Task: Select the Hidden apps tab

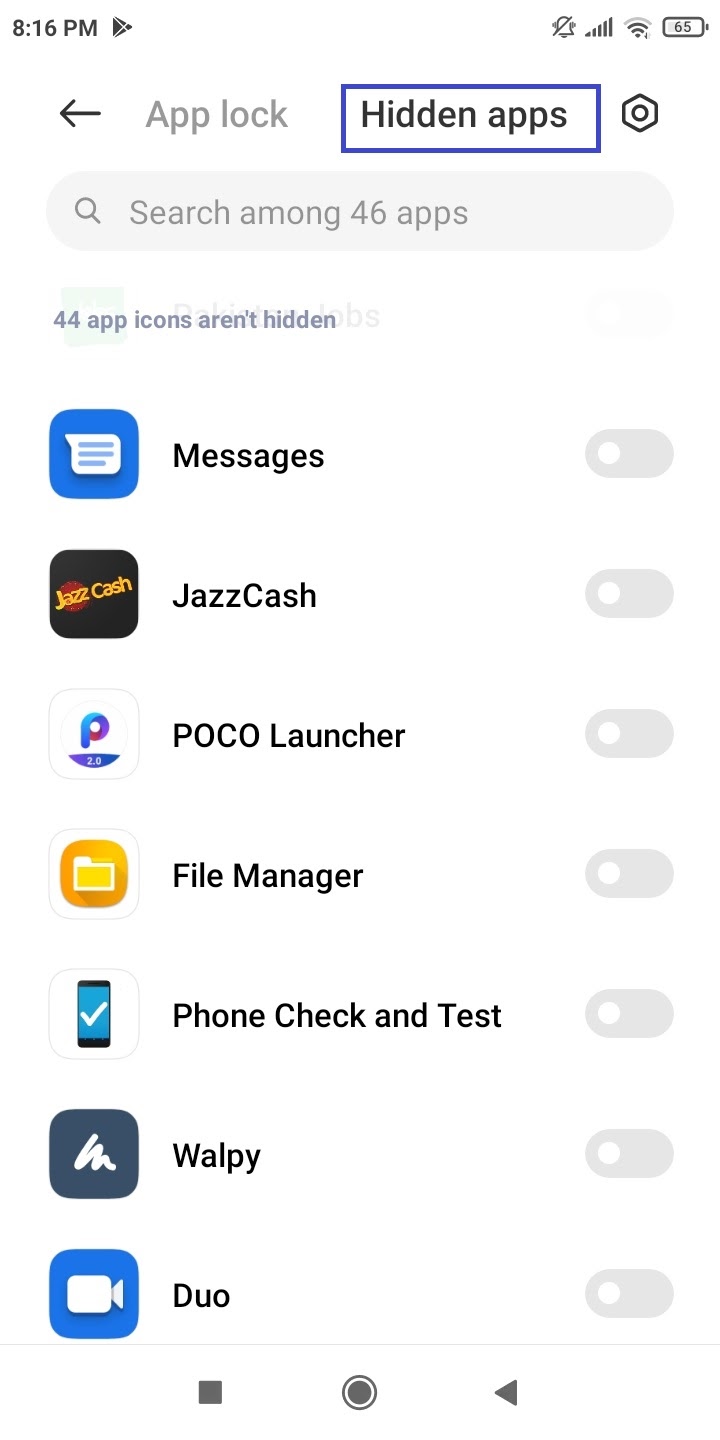Action: pos(464,115)
